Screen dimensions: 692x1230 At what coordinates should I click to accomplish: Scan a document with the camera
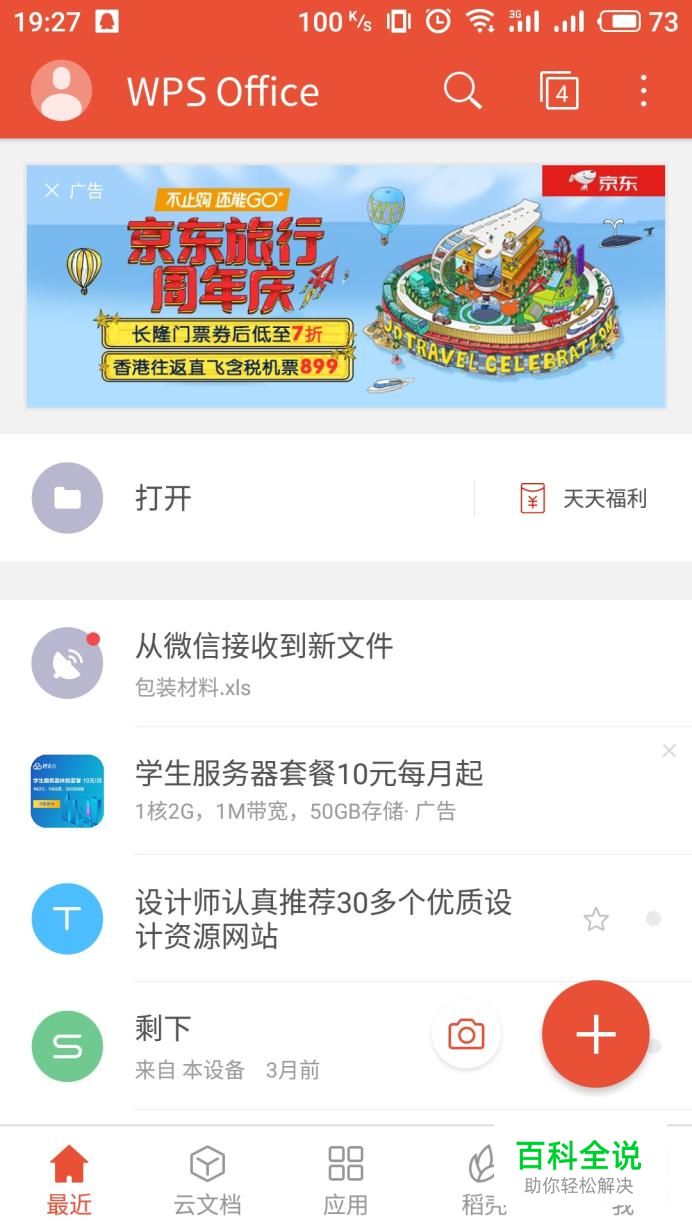(466, 1034)
